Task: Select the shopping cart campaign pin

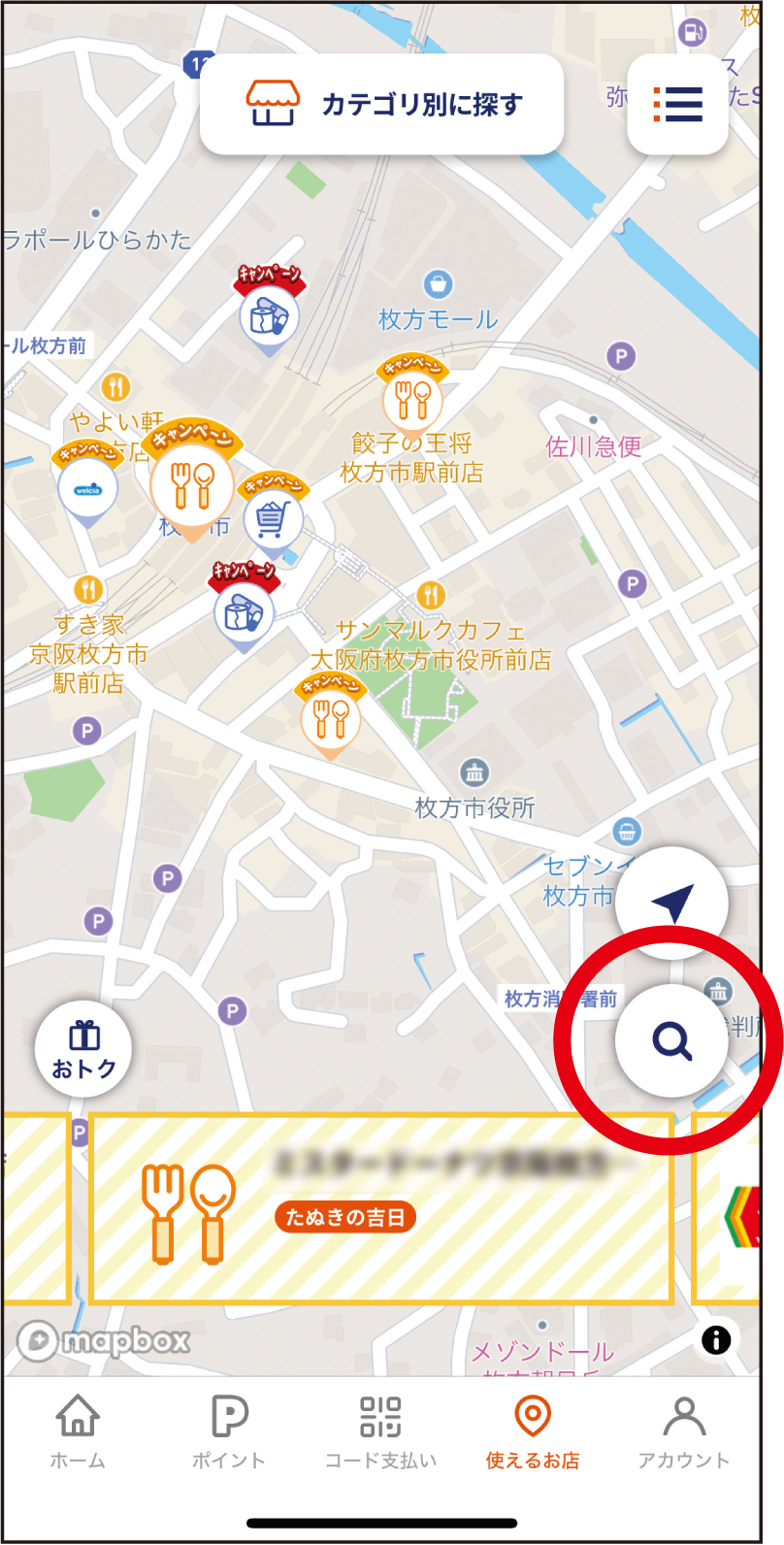Action: 273,517
